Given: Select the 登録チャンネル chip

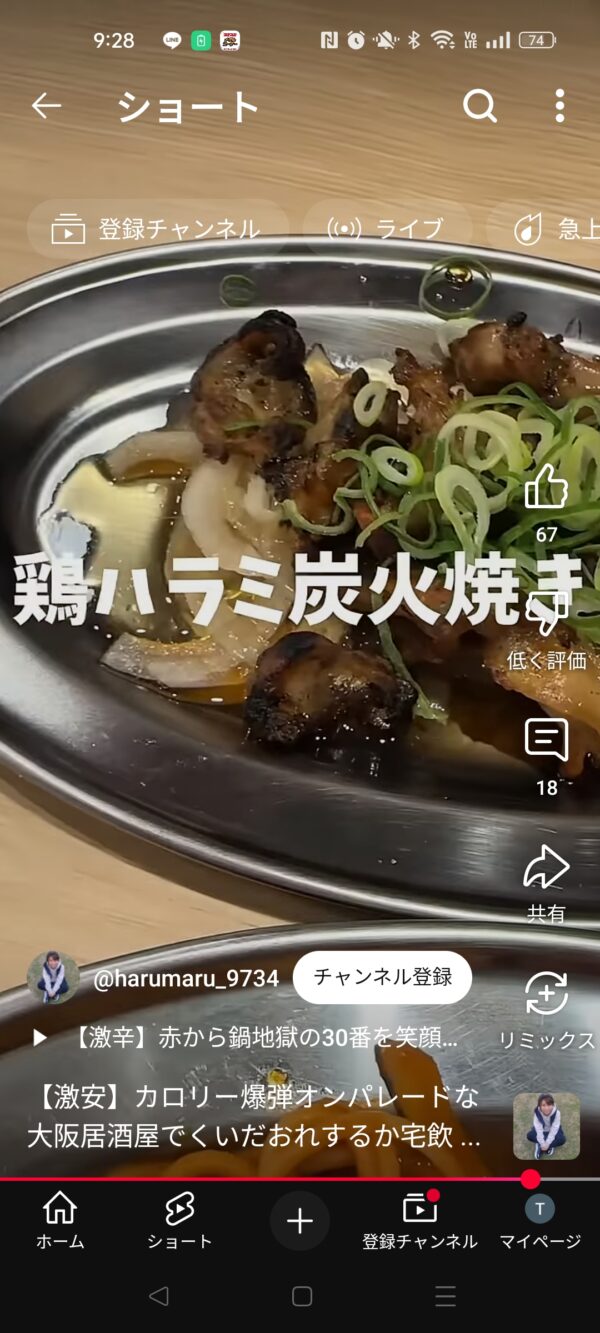Looking at the screenshot, I should [158, 229].
